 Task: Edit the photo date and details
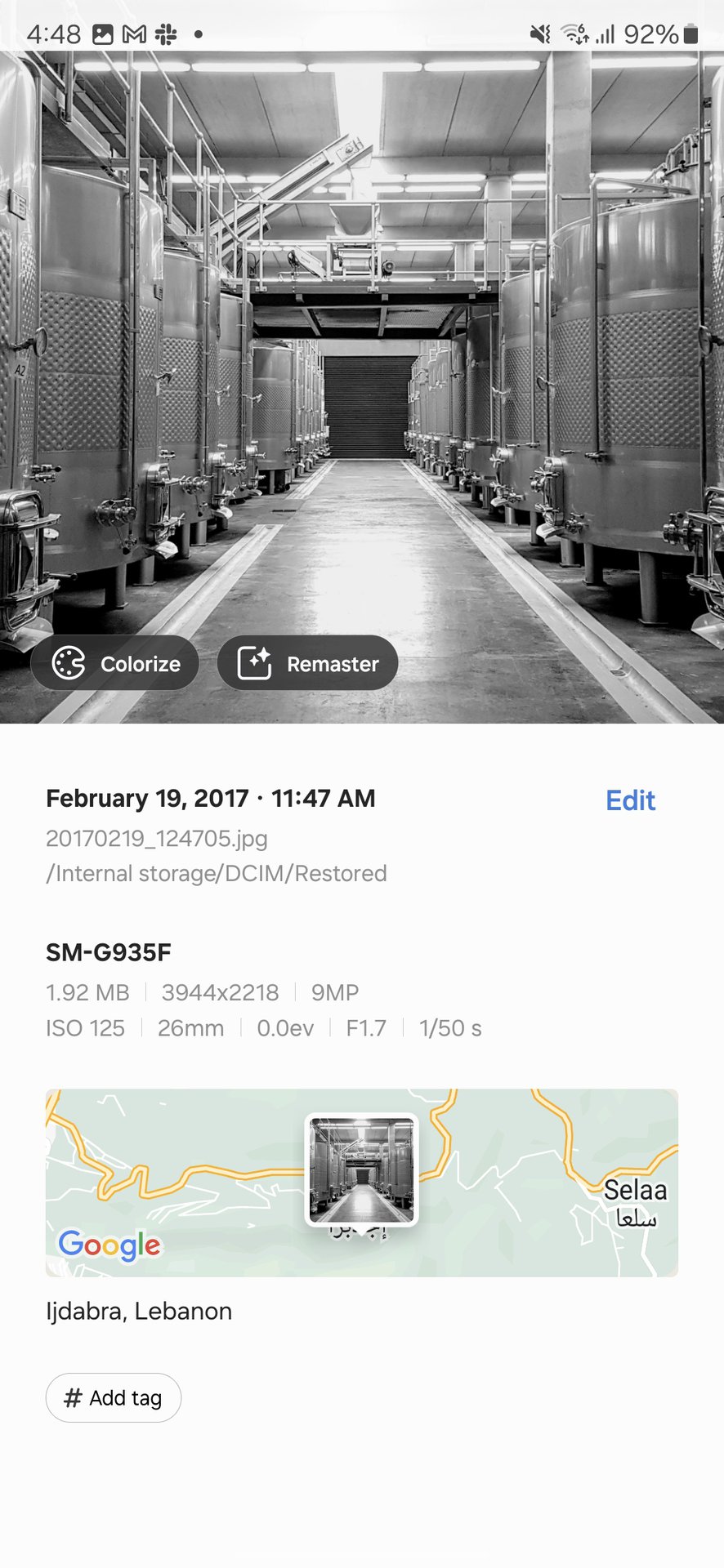click(630, 800)
